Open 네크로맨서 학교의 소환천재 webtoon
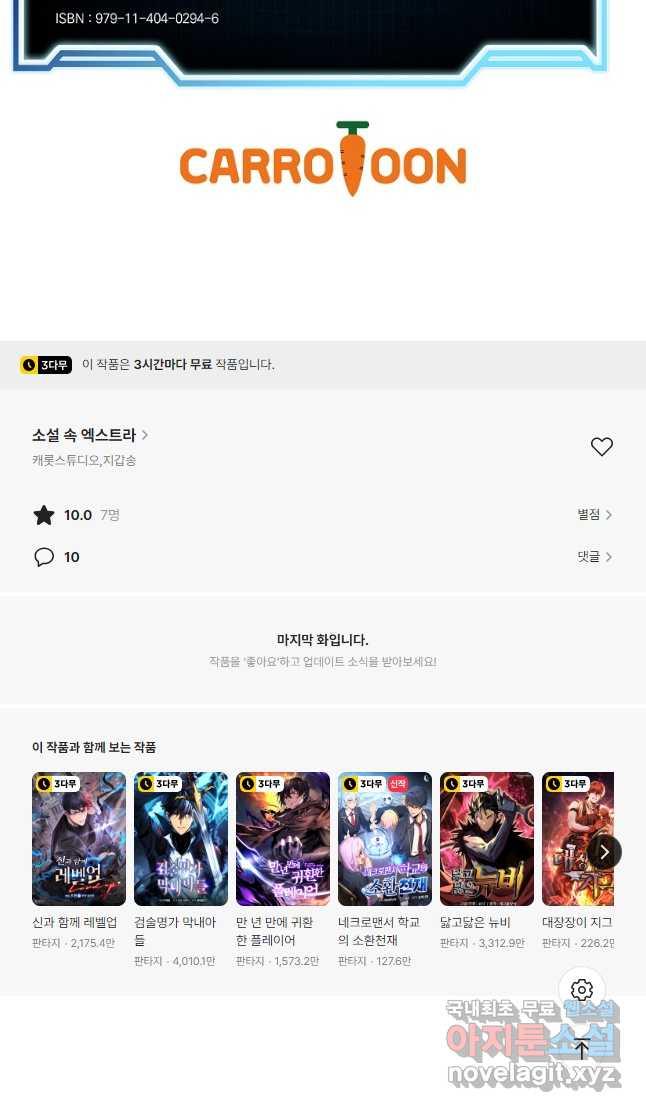This screenshot has width=646, height=1112. tap(385, 838)
